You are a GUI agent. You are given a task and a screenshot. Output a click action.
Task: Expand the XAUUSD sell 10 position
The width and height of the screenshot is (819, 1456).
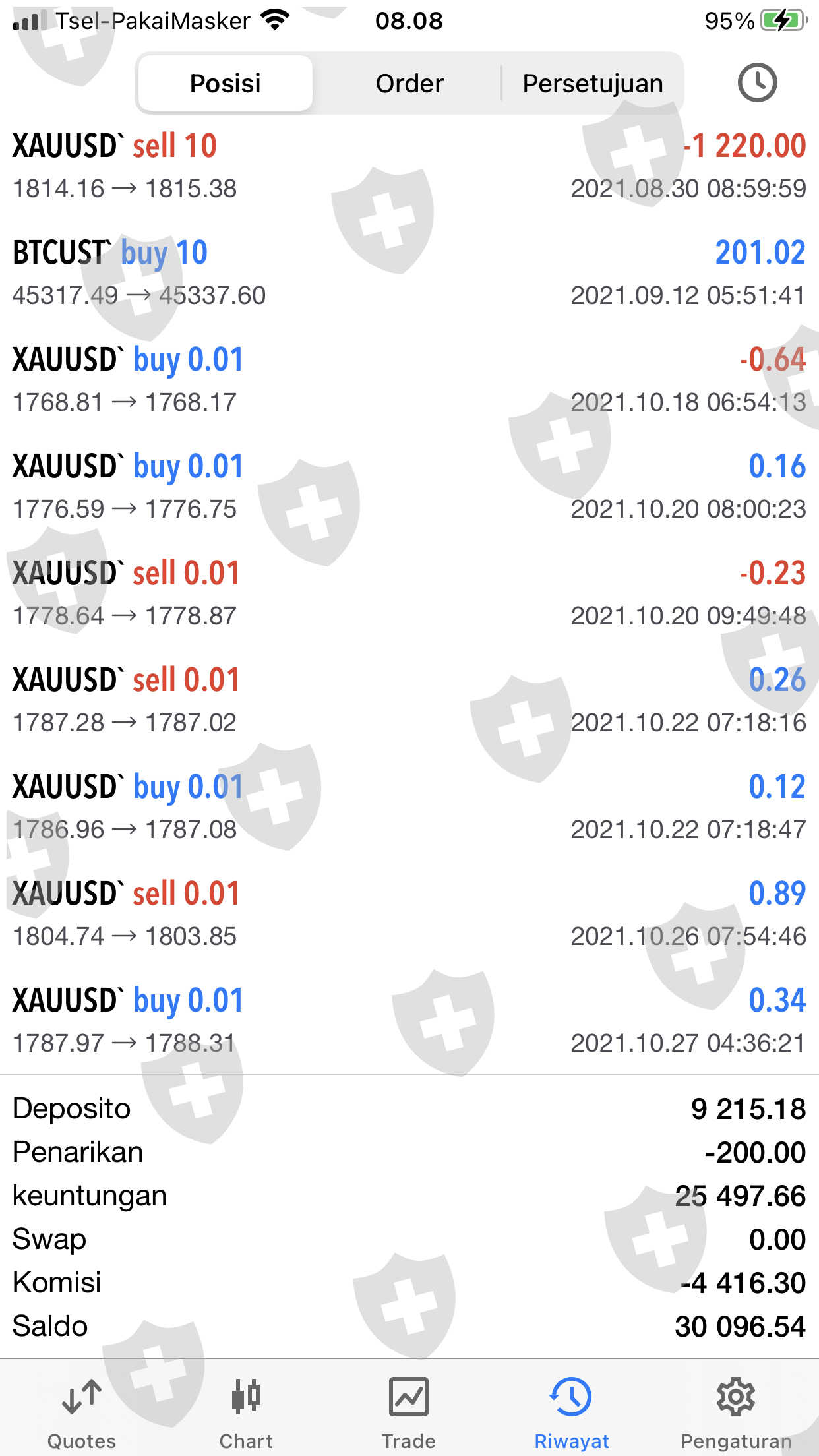(409, 166)
